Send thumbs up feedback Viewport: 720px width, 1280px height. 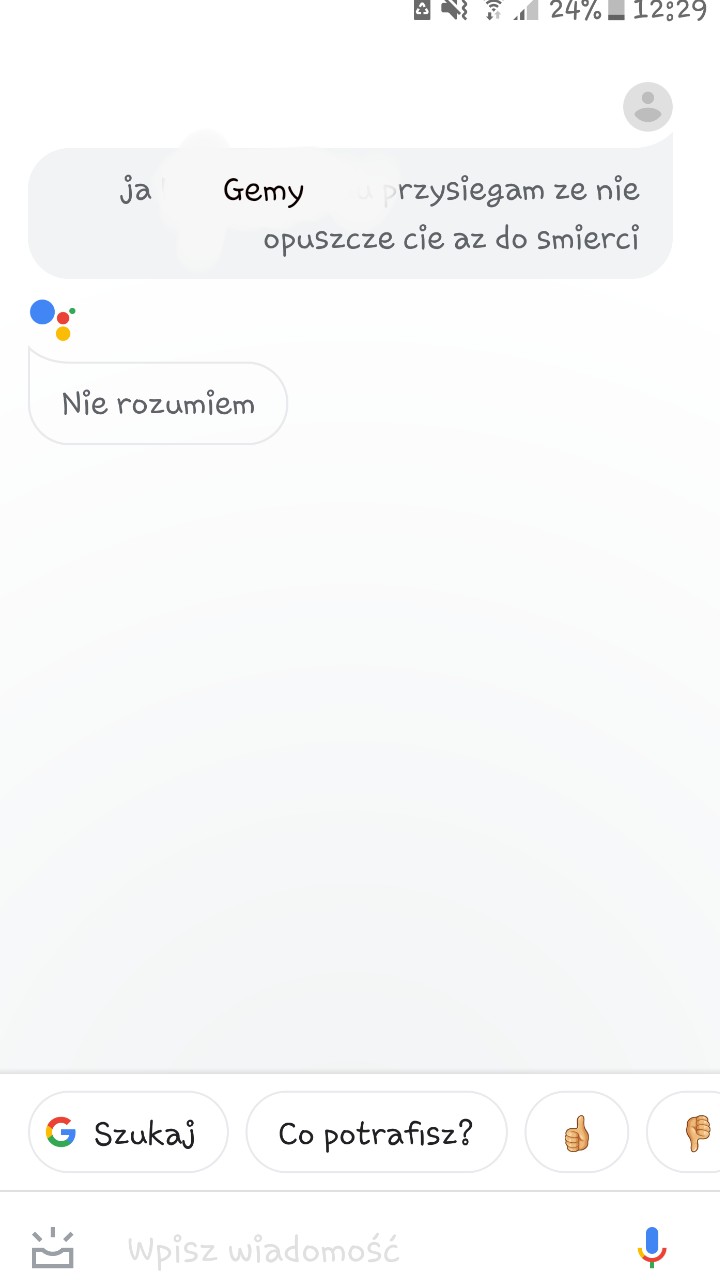[577, 1132]
